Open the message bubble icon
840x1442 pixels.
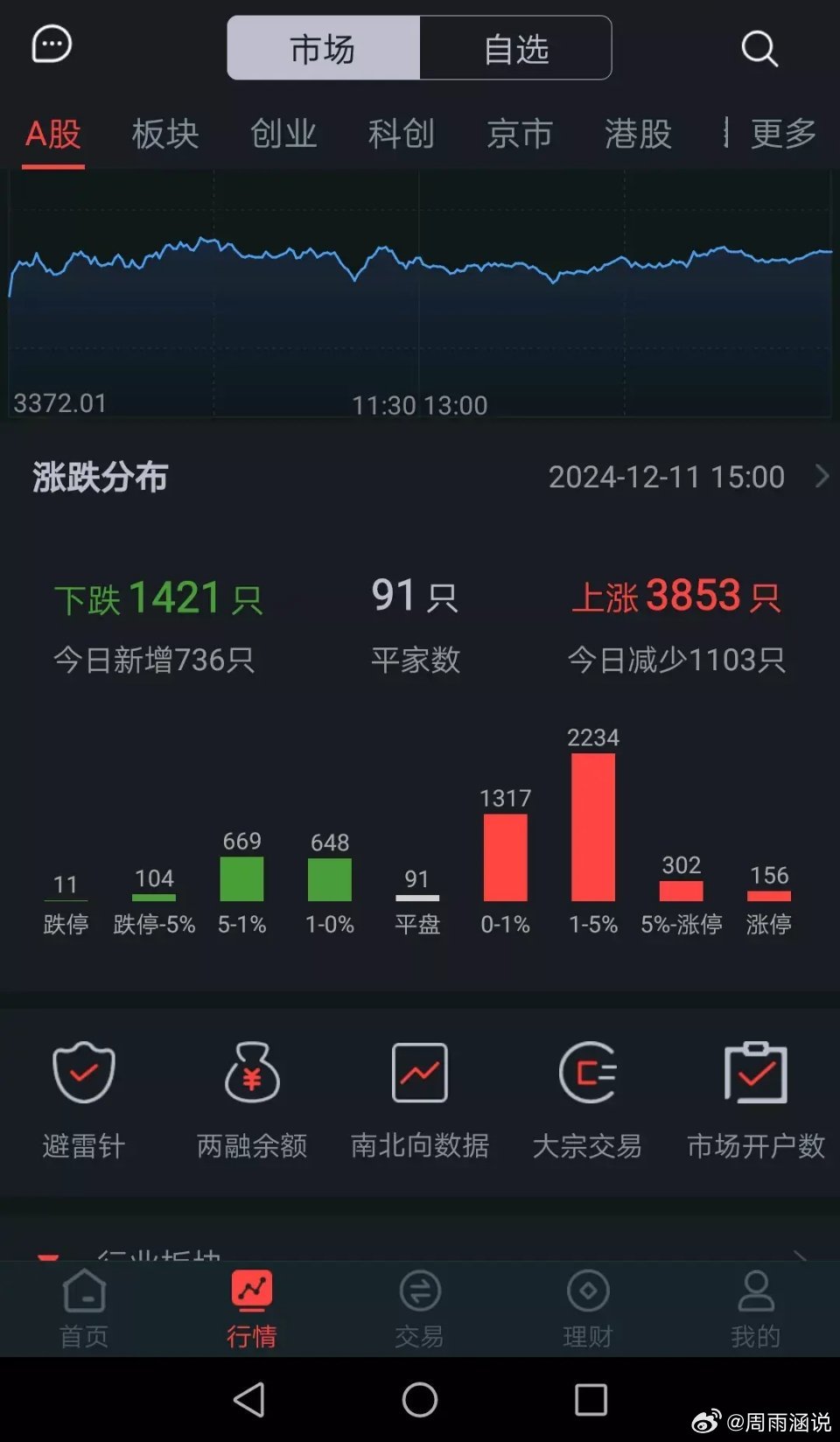pos(52,45)
